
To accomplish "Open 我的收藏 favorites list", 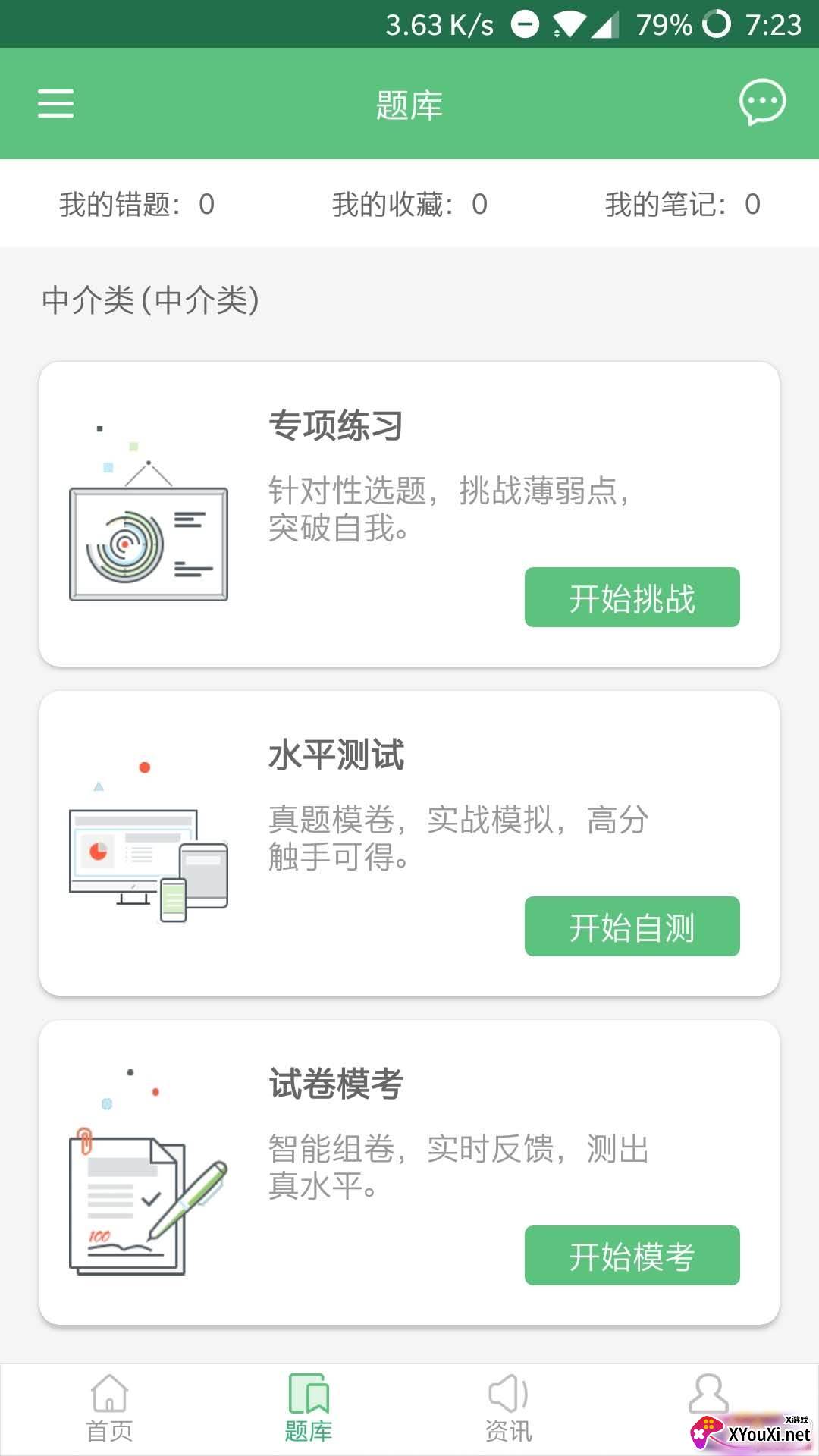I will [409, 204].
